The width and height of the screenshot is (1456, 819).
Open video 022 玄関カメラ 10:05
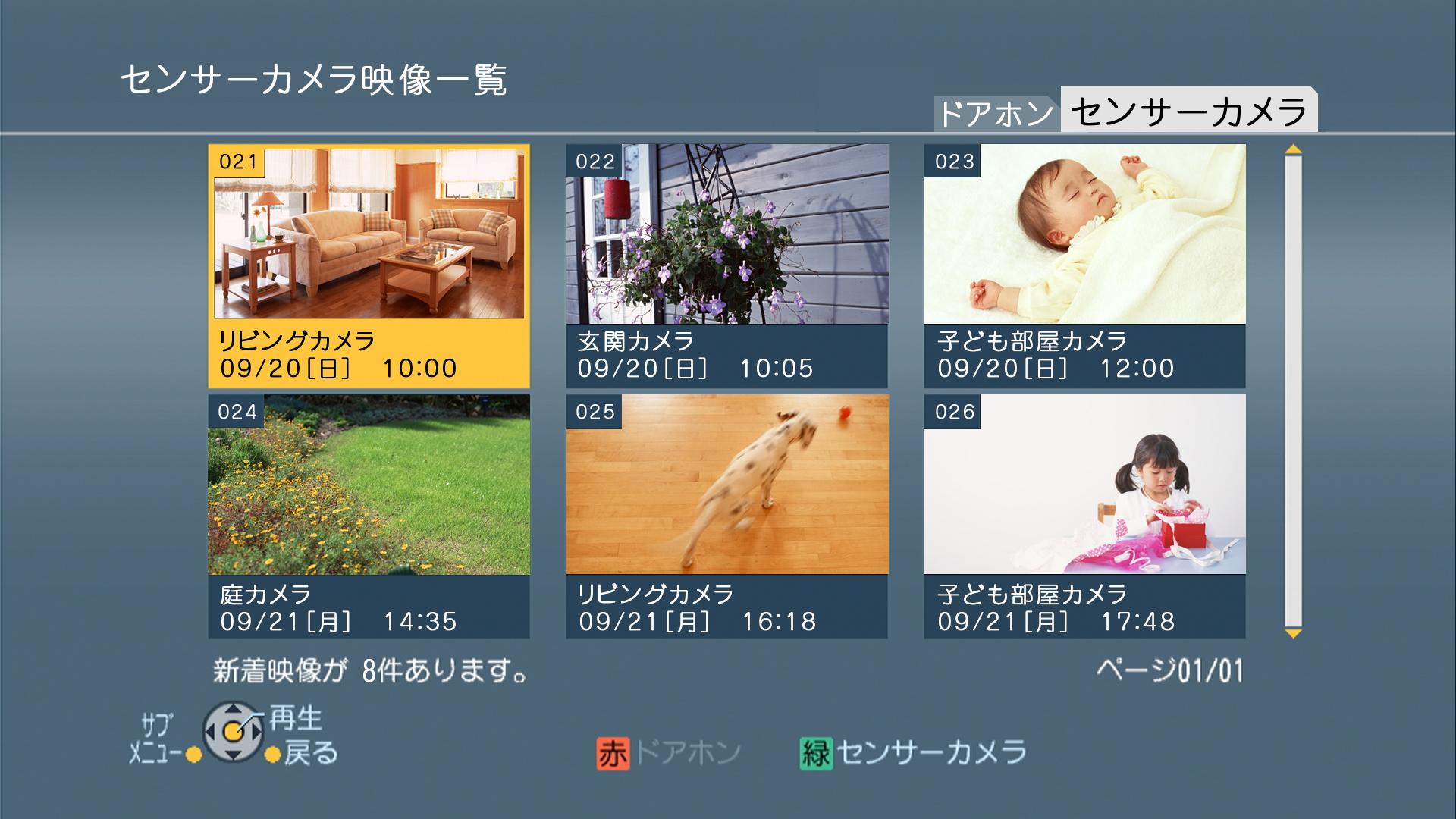726,265
